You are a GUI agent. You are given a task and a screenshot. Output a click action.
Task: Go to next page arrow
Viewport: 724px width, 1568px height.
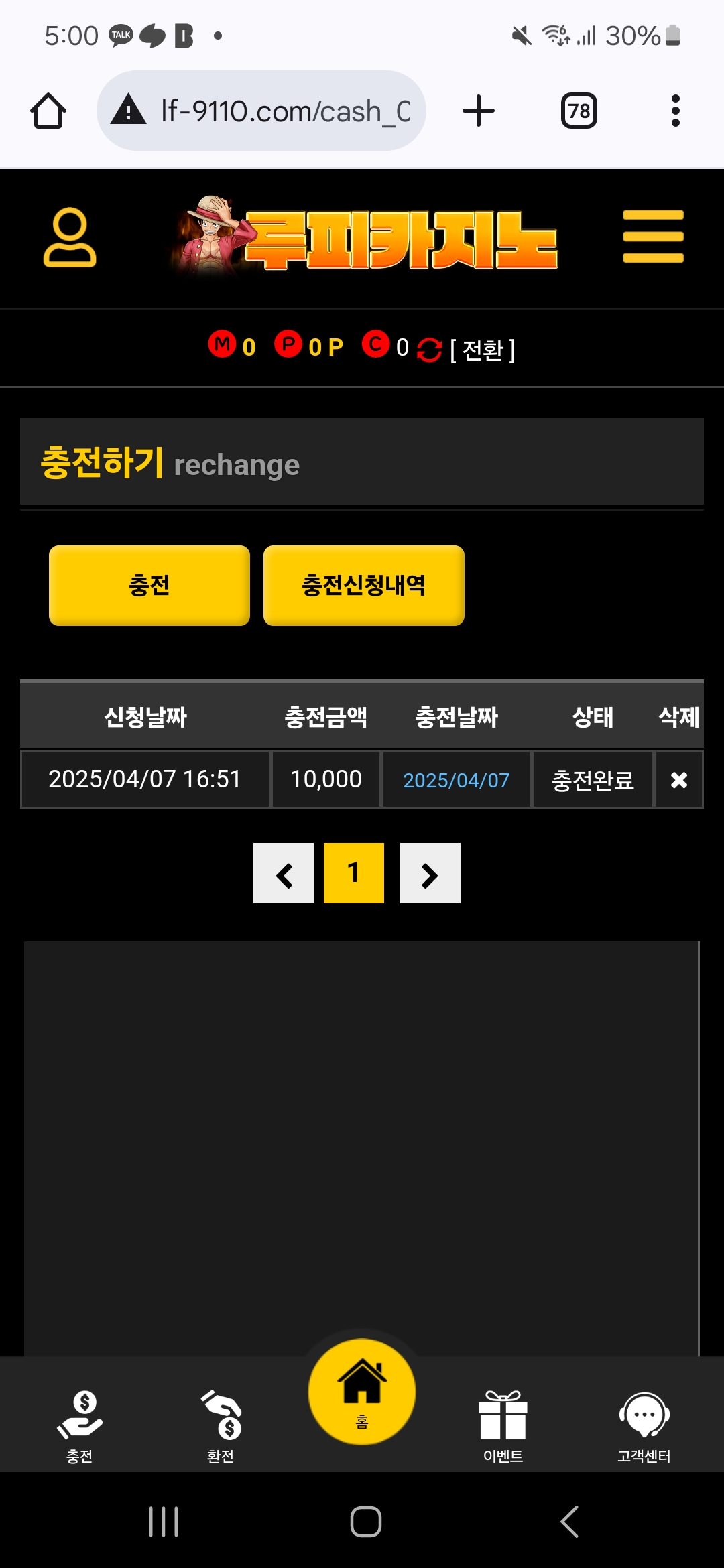click(x=430, y=874)
